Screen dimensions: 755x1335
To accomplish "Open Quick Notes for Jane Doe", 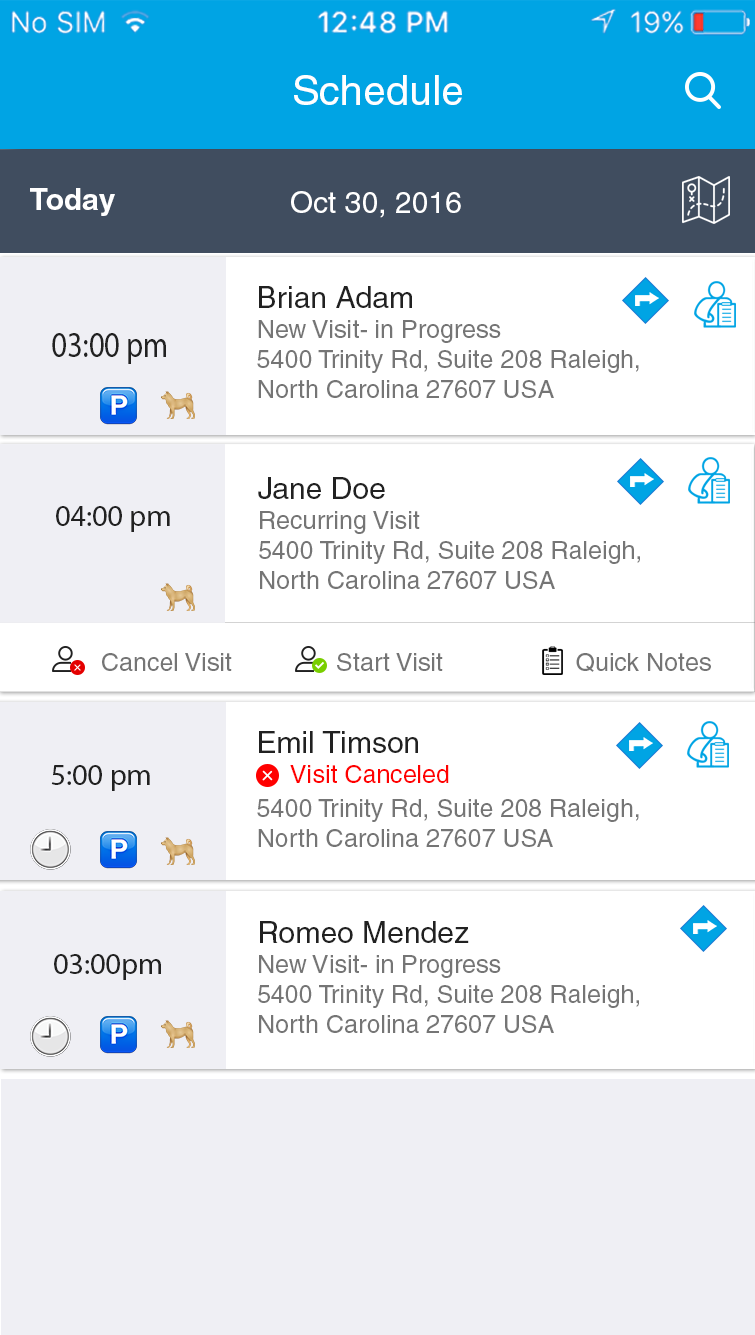I will tap(626, 662).
